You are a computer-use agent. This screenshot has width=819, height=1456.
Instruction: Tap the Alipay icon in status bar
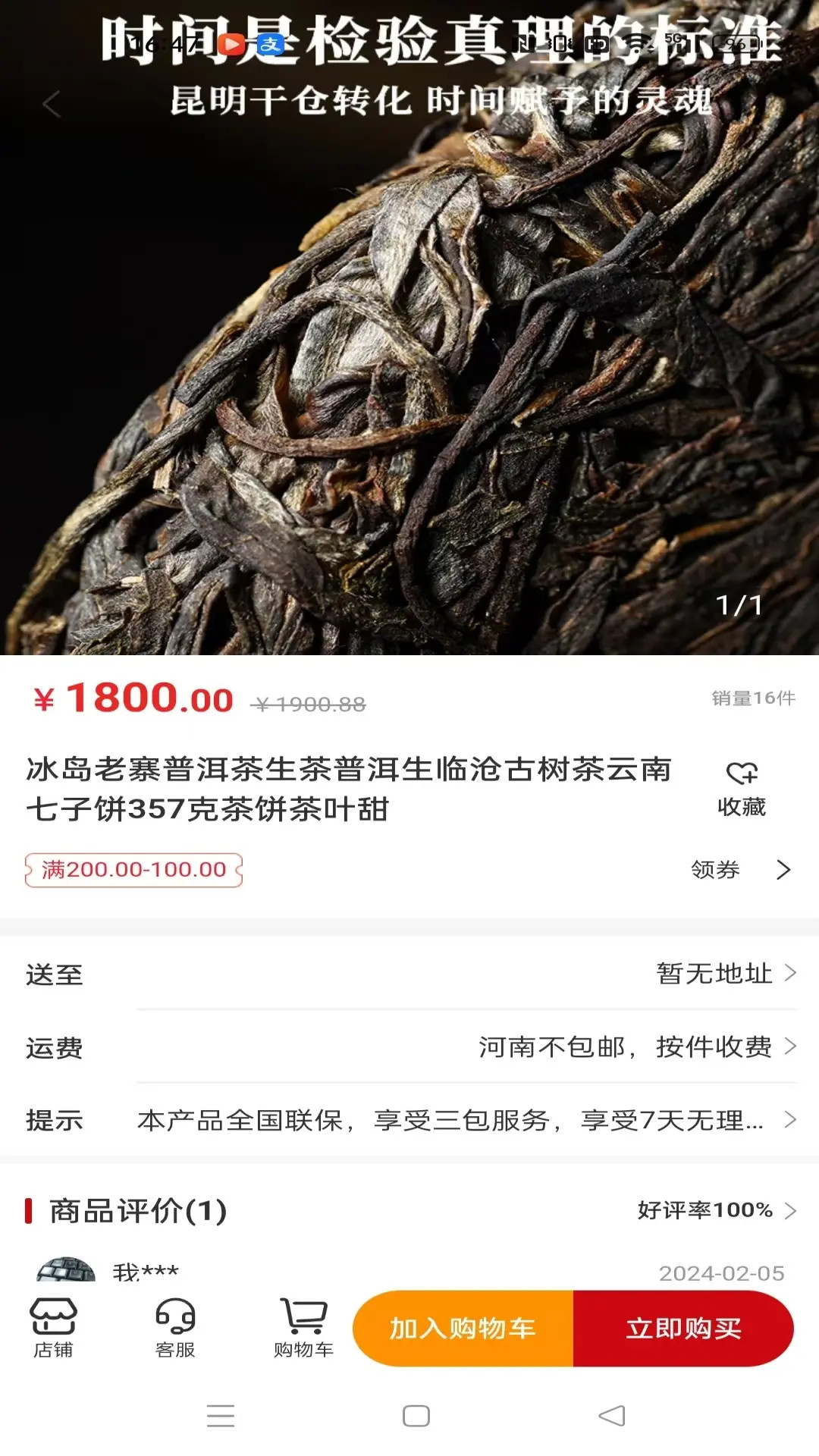coord(271,43)
